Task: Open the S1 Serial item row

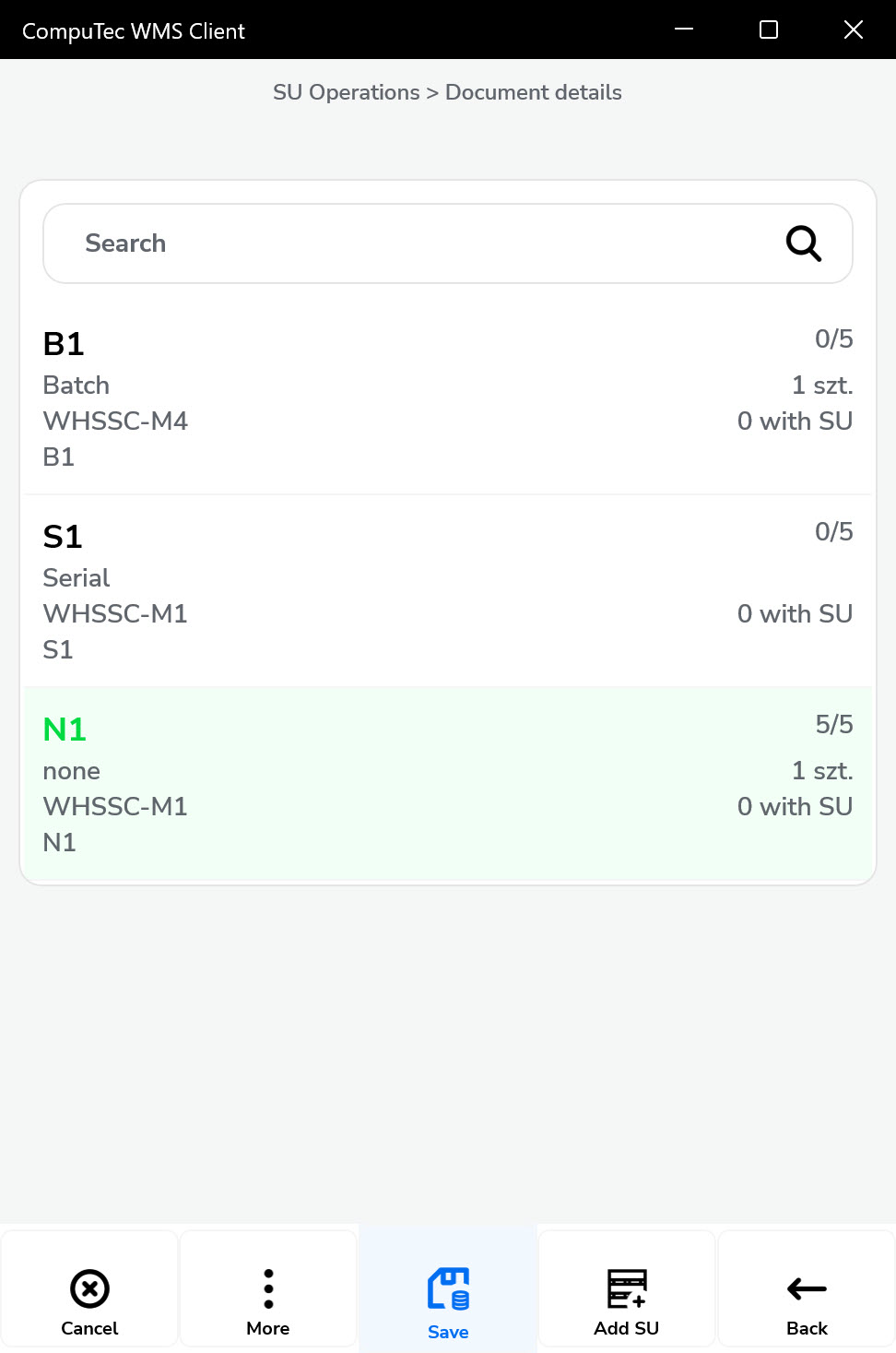Action: tap(448, 592)
